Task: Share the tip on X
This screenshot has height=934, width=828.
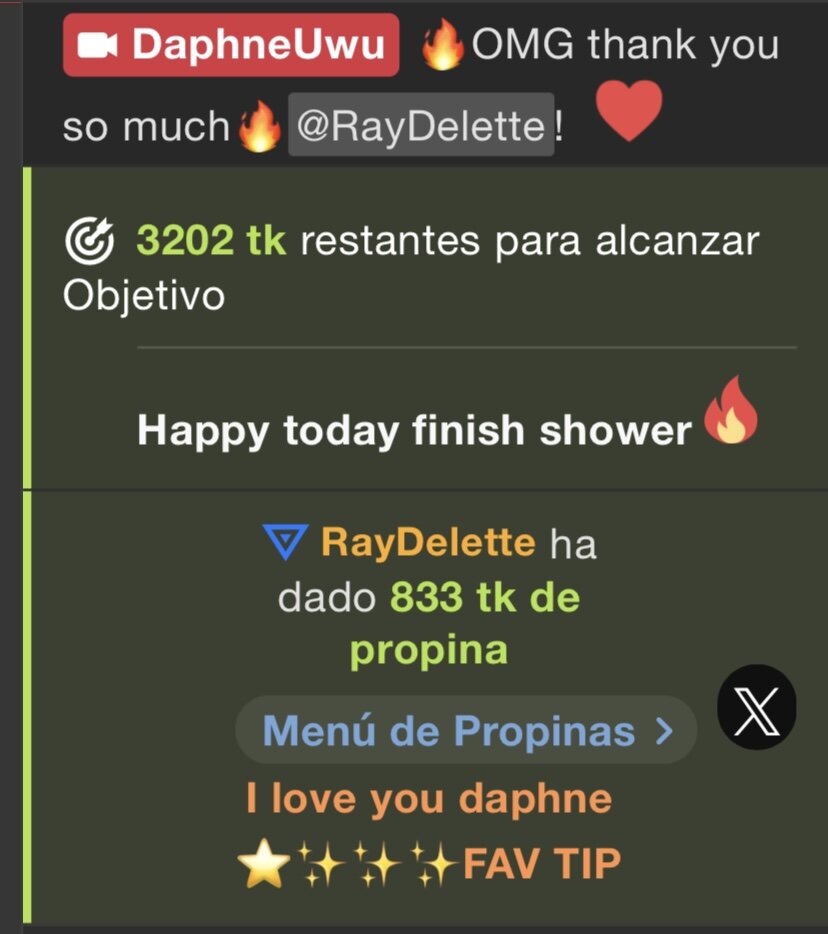Action: (757, 707)
